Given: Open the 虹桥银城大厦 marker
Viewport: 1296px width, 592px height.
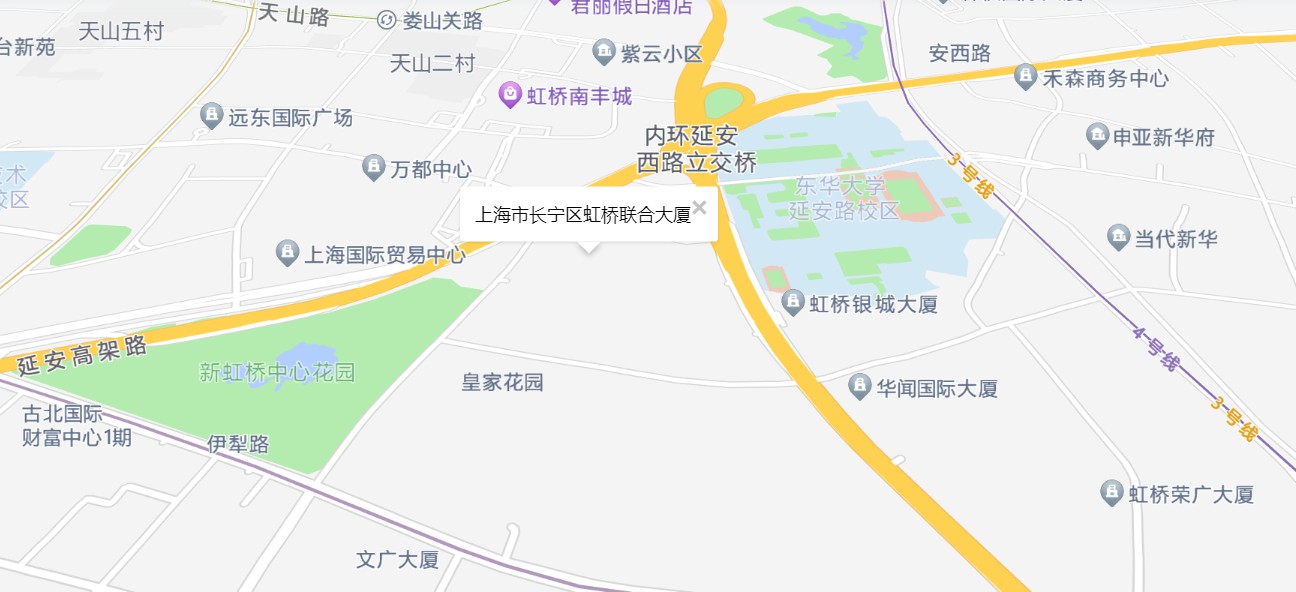Looking at the screenshot, I should point(793,301).
